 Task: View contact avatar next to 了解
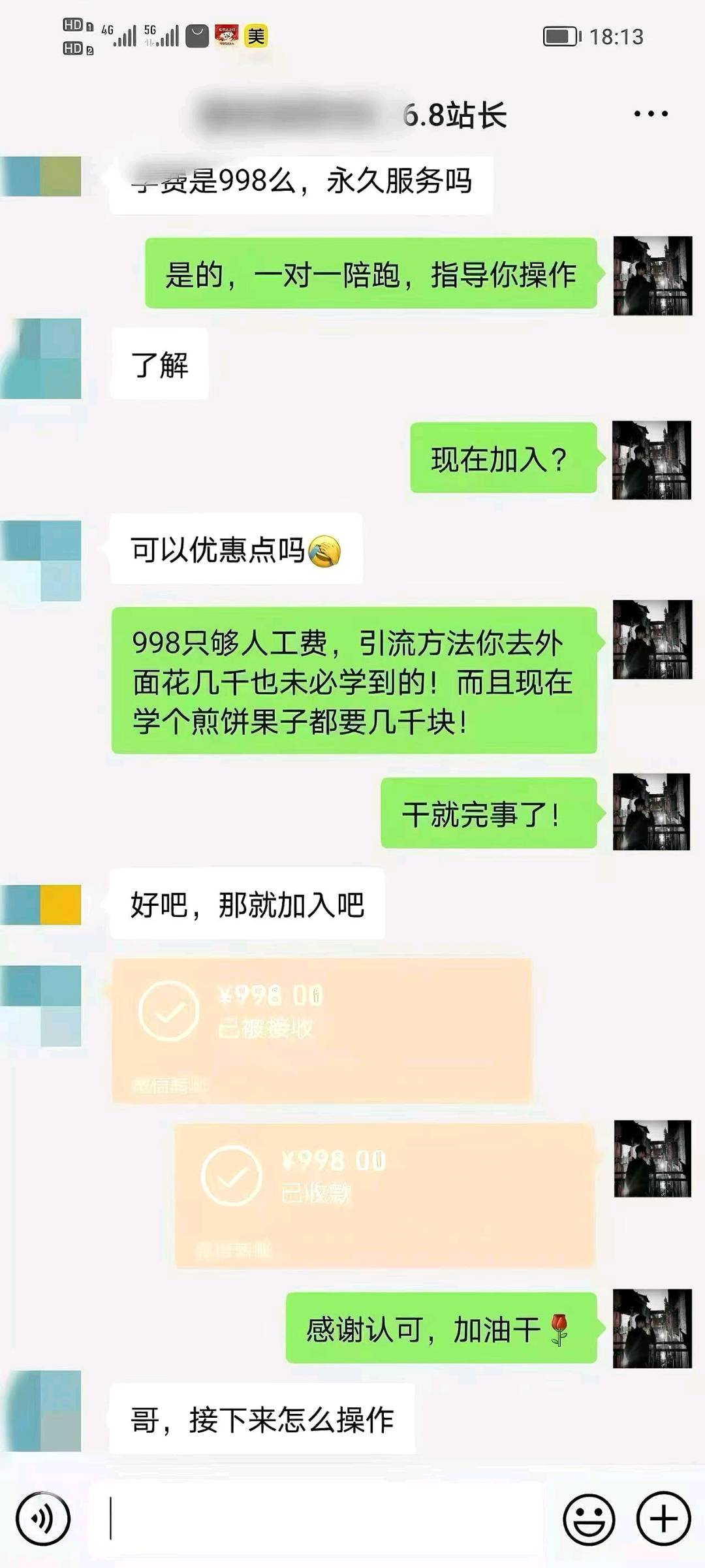(x=42, y=359)
